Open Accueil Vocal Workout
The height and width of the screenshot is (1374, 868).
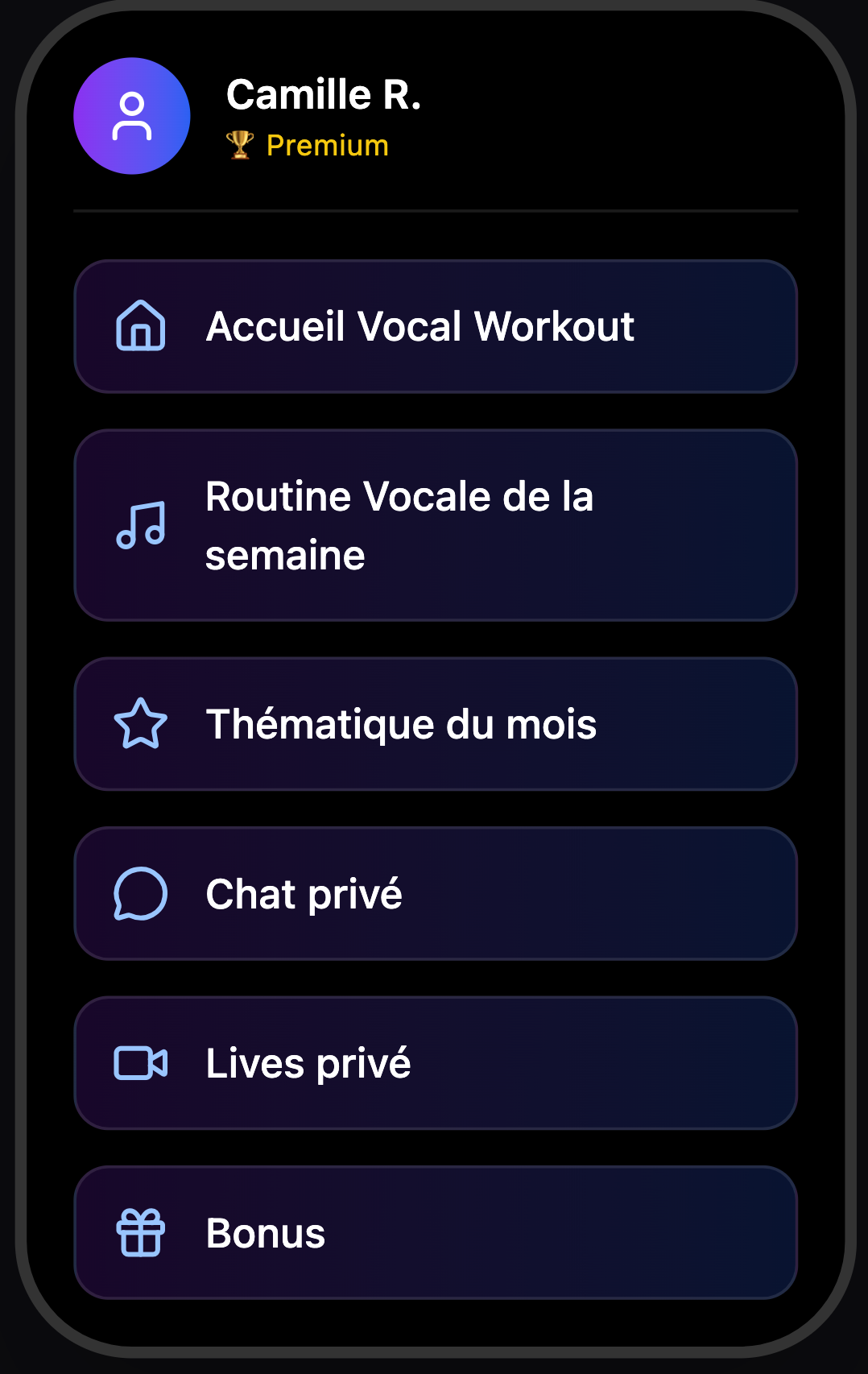click(435, 326)
